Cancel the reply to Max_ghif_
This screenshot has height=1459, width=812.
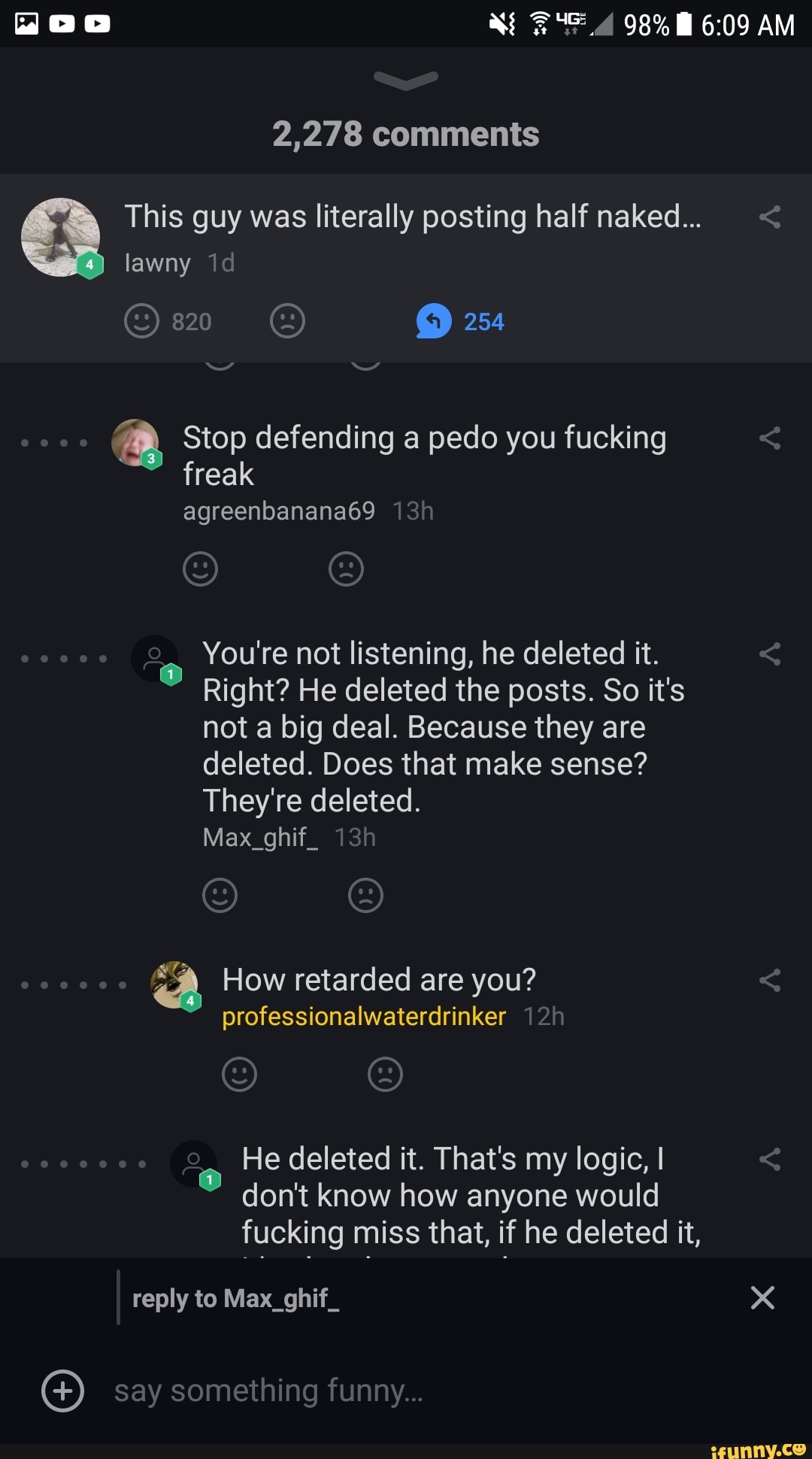pos(762,1297)
